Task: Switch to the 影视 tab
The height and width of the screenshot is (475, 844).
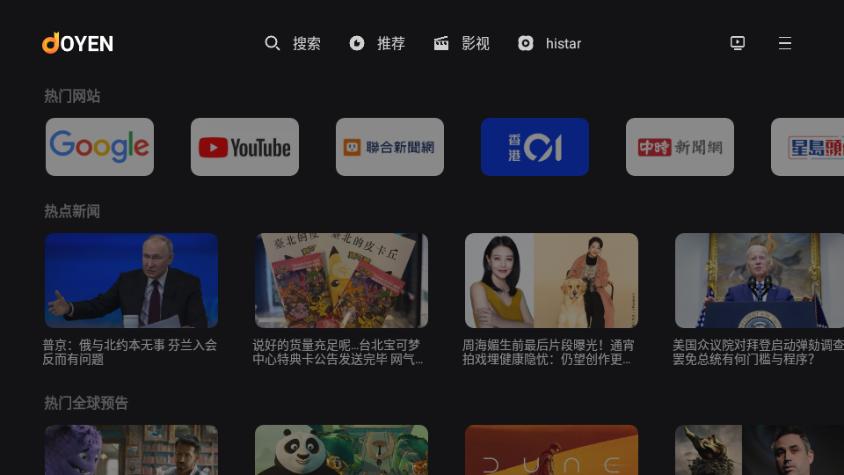Action: (461, 44)
